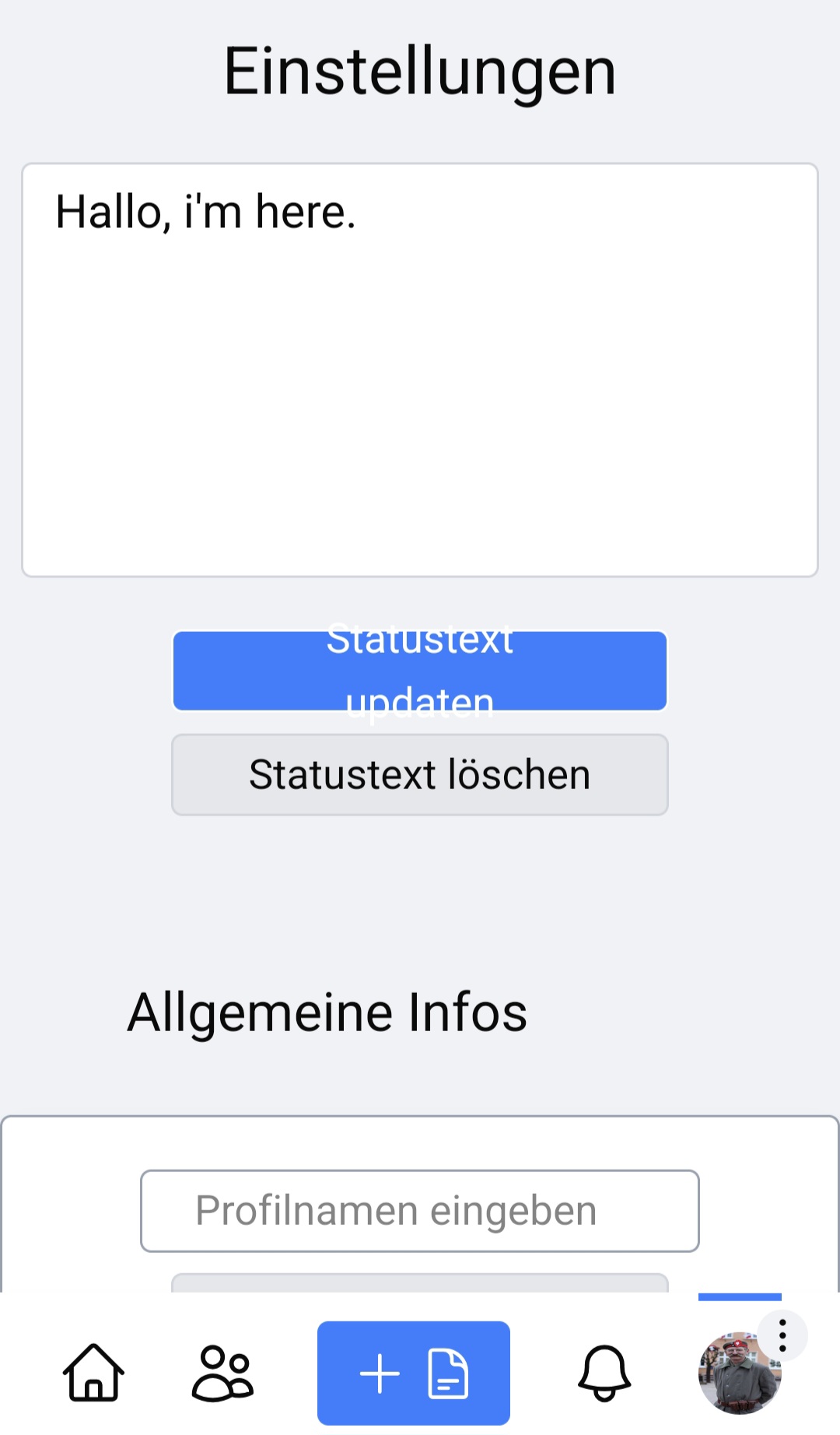This screenshot has width=840, height=1435.
Task: Tap the Statustext updaten button
Action: [420, 671]
